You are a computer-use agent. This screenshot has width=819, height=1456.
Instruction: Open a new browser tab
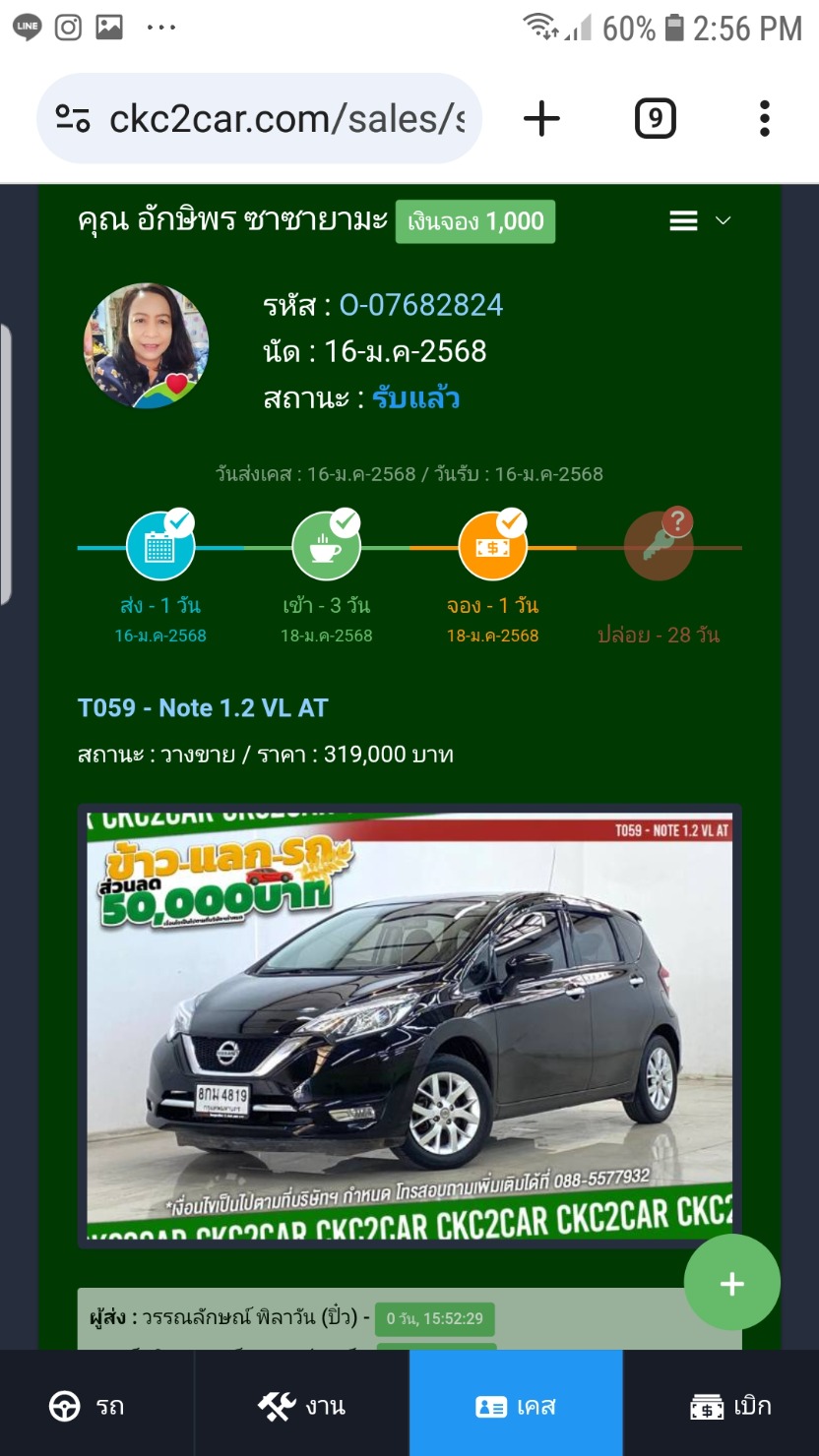point(541,120)
